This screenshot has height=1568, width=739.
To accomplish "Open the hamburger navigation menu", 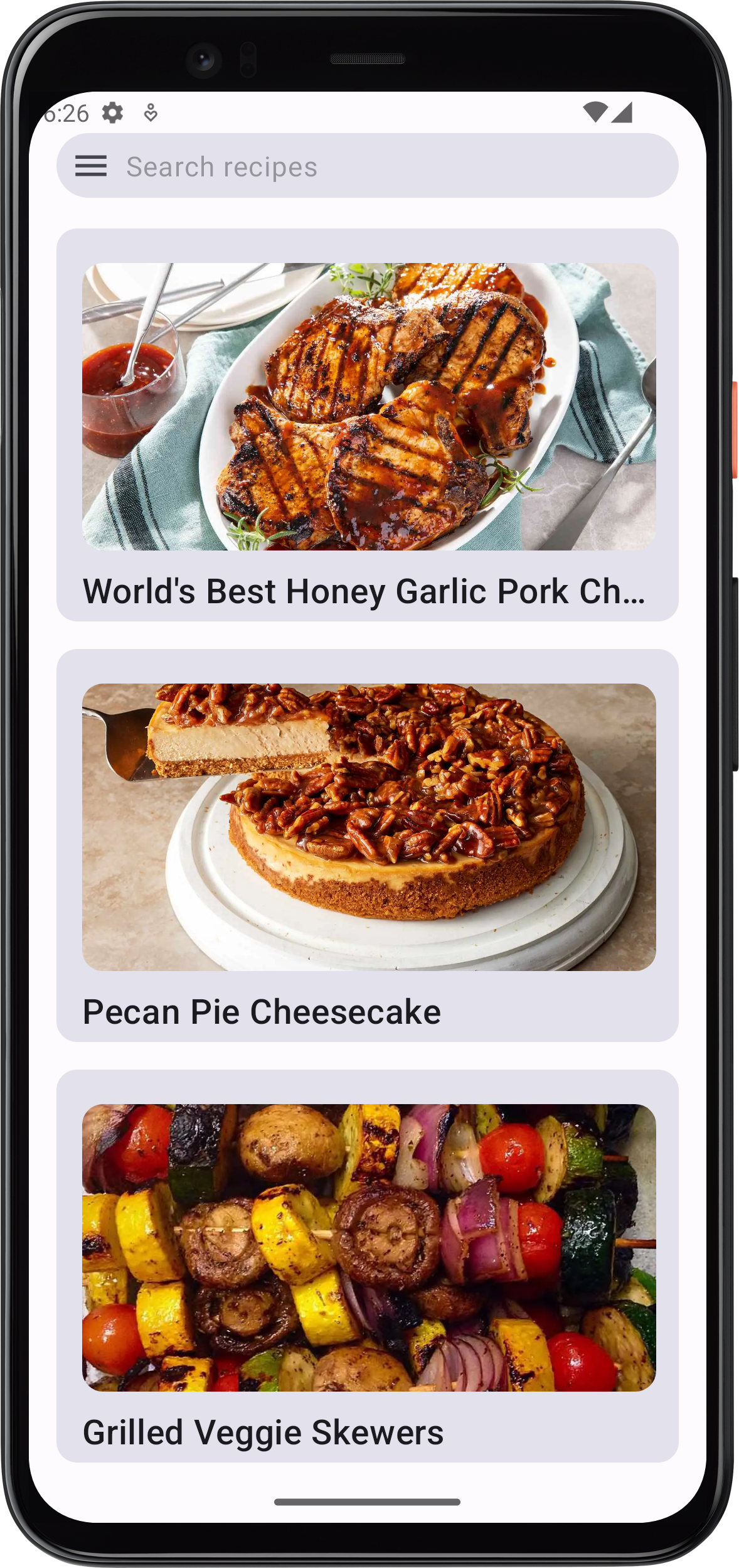I will 91,166.
